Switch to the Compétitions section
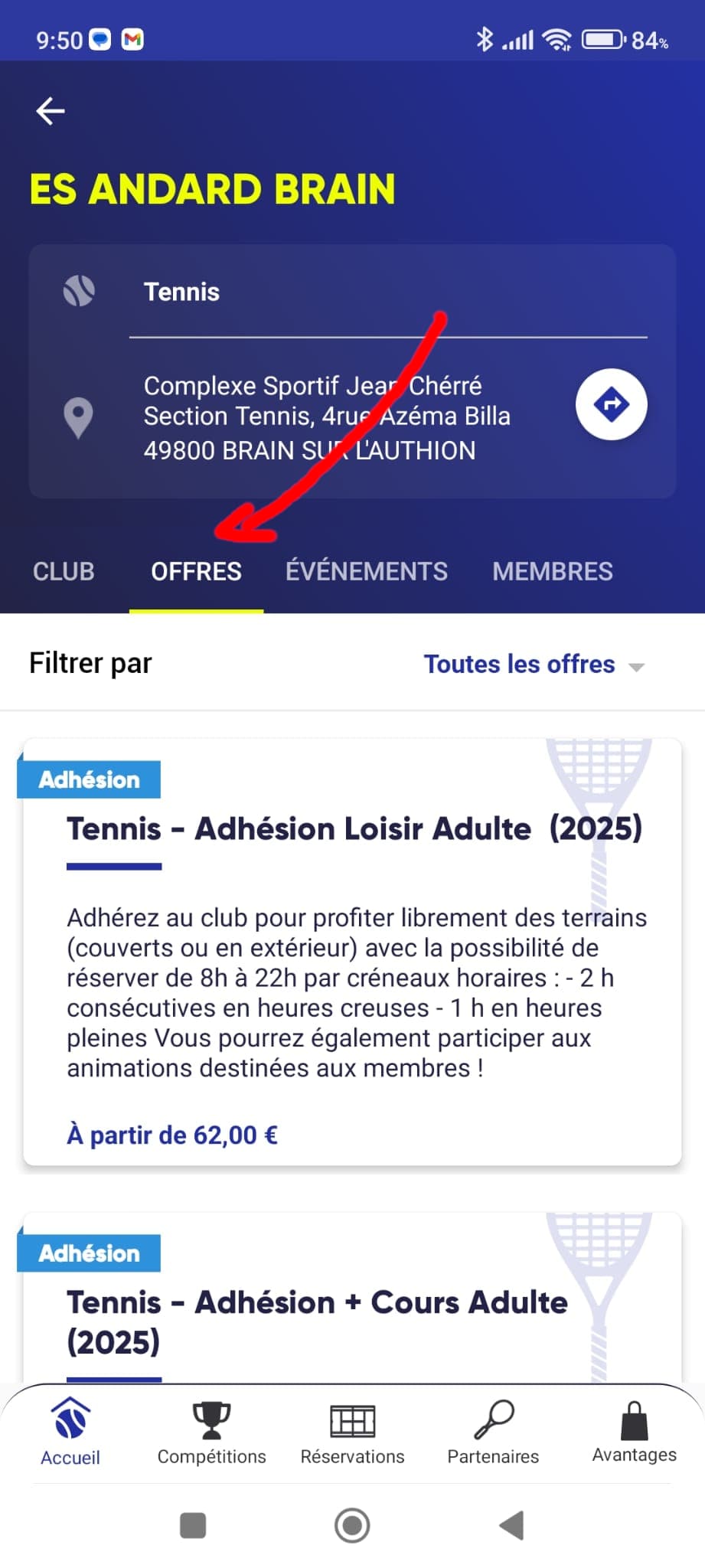Viewport: 705px width, 1568px height. (211, 1432)
